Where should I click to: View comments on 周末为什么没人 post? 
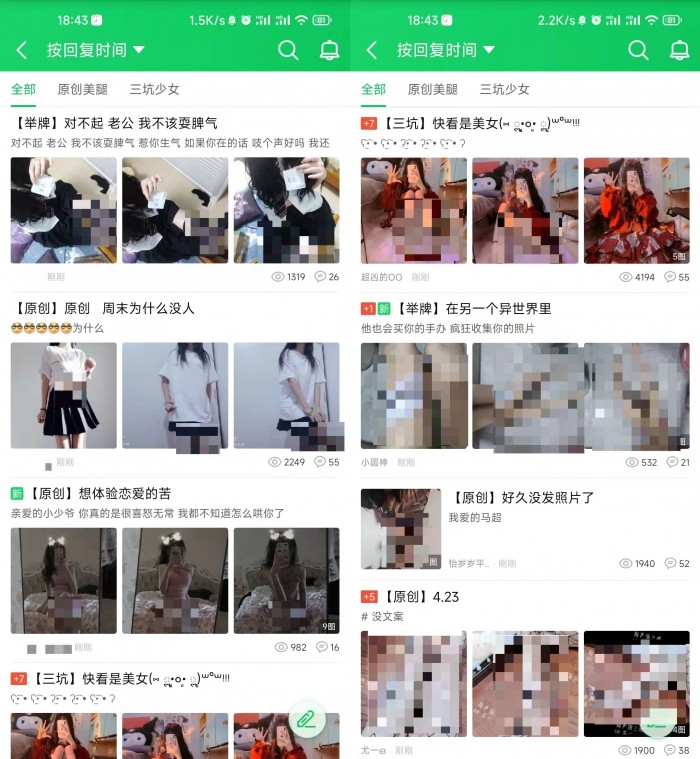pyautogui.click(x=327, y=462)
